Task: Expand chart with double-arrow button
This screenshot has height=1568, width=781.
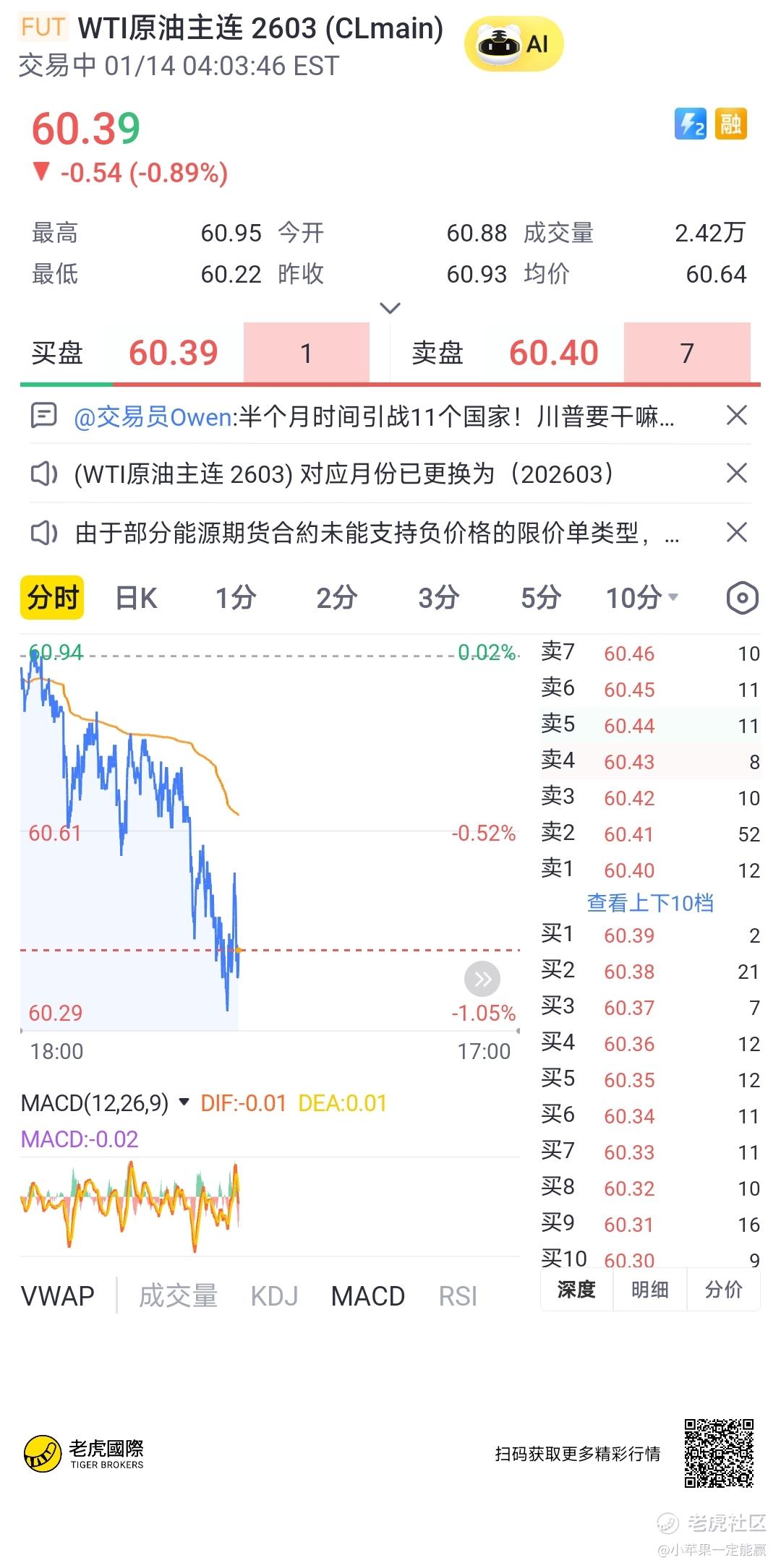Action: coord(482,980)
